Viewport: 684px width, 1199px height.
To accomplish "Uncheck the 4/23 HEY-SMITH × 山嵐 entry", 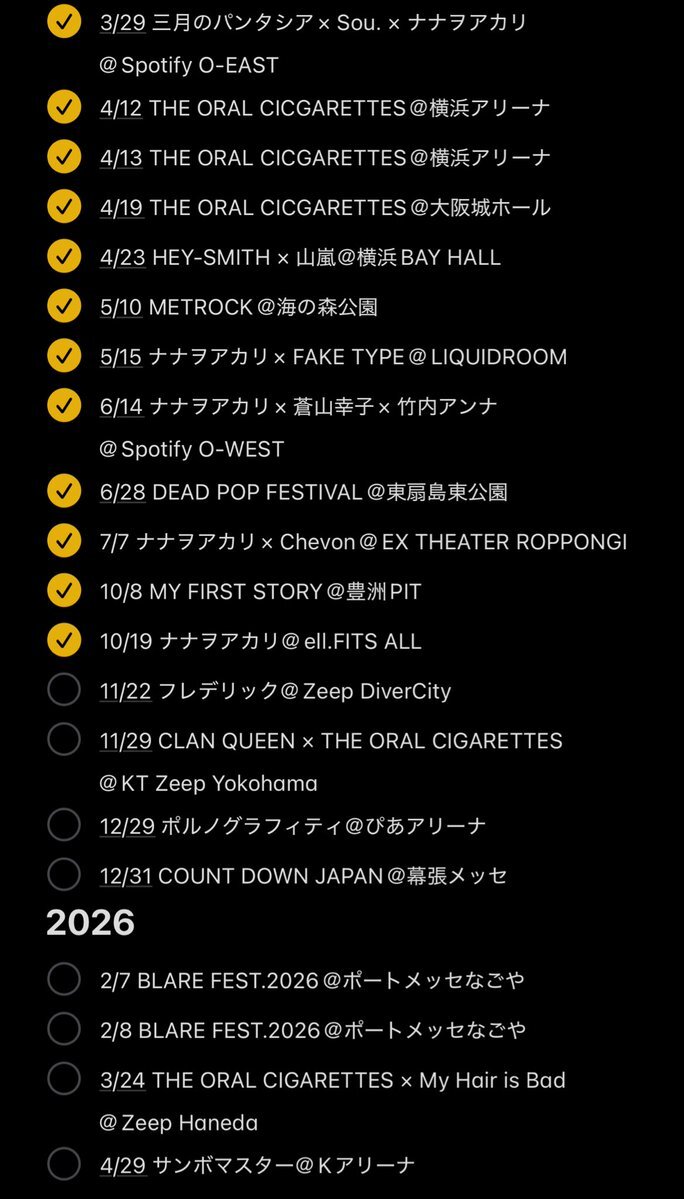I will click(x=64, y=257).
